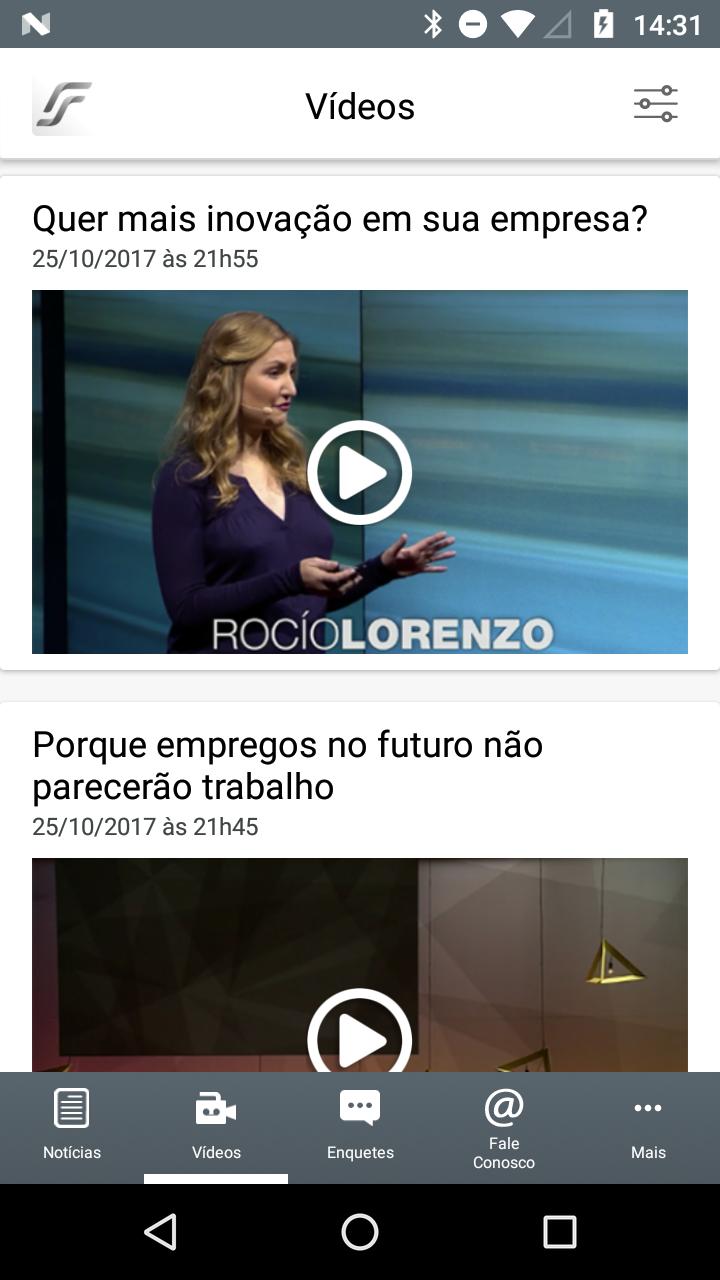Open the Fale Conosco tab
The image size is (720, 1280).
click(x=504, y=1126)
